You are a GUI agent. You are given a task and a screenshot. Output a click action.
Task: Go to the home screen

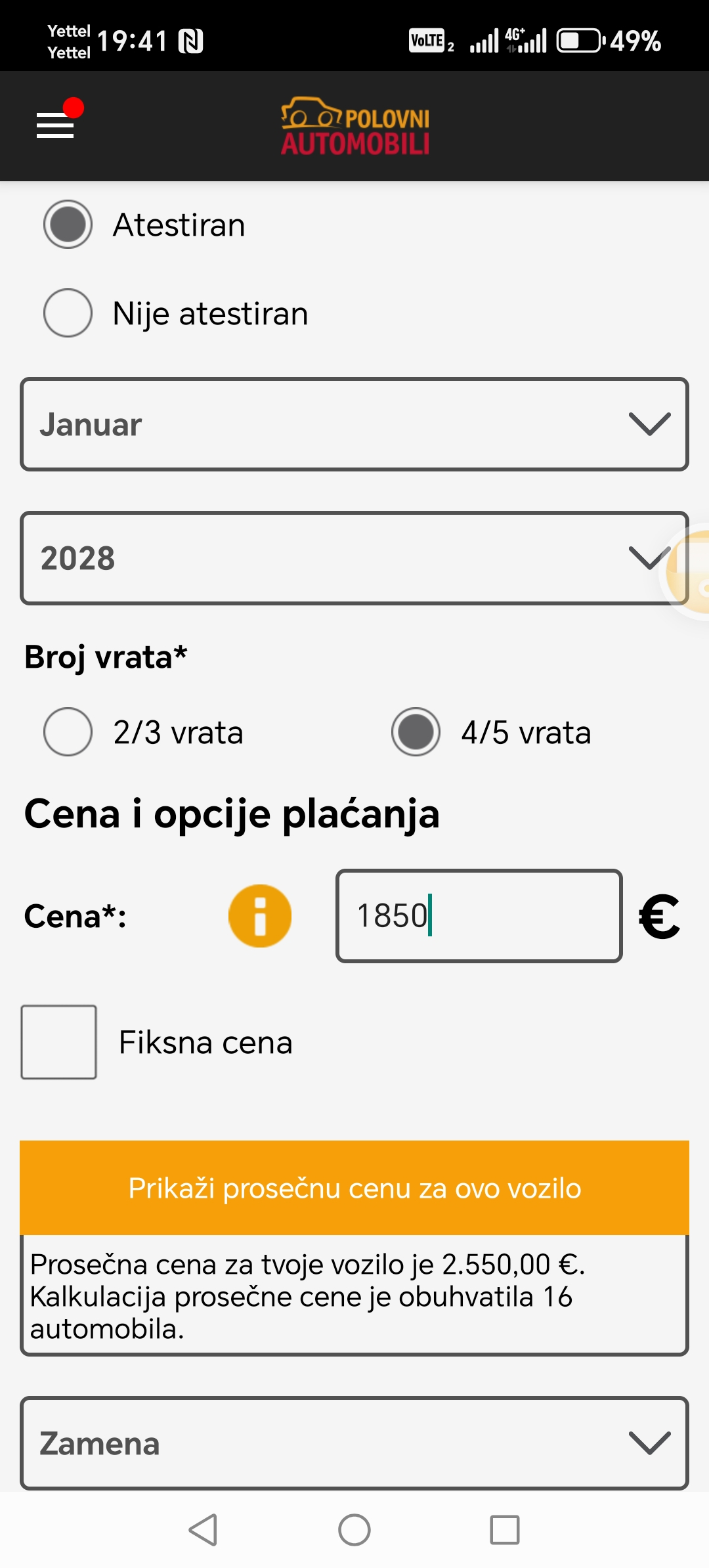[354, 1531]
